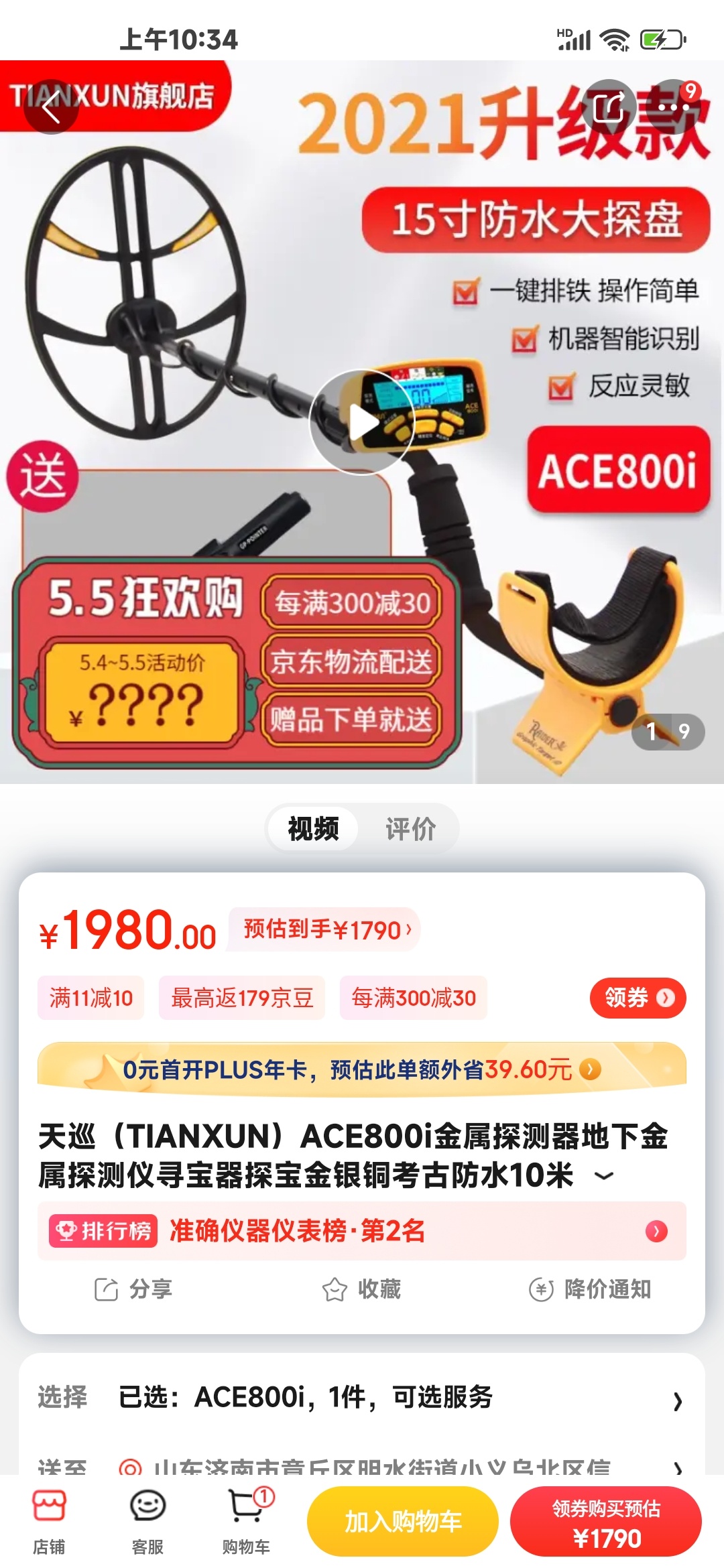Switch to the 评价 tab
The image size is (724, 1568).
tap(410, 829)
